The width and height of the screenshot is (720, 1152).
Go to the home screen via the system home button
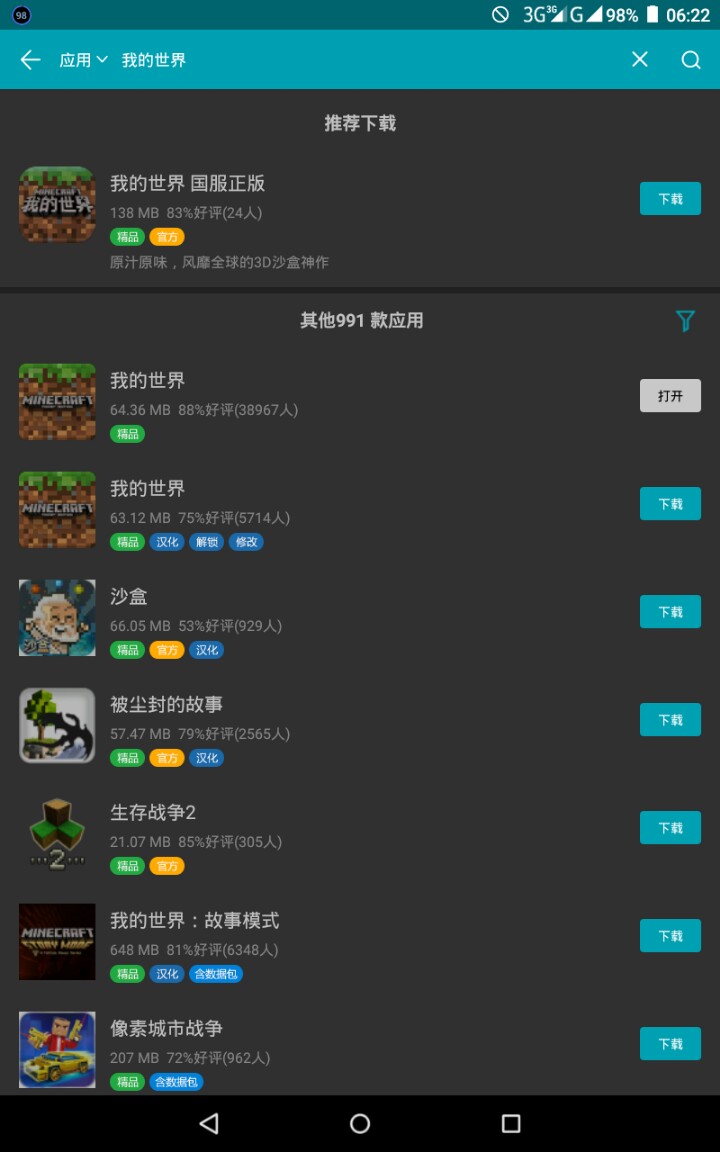point(360,1124)
